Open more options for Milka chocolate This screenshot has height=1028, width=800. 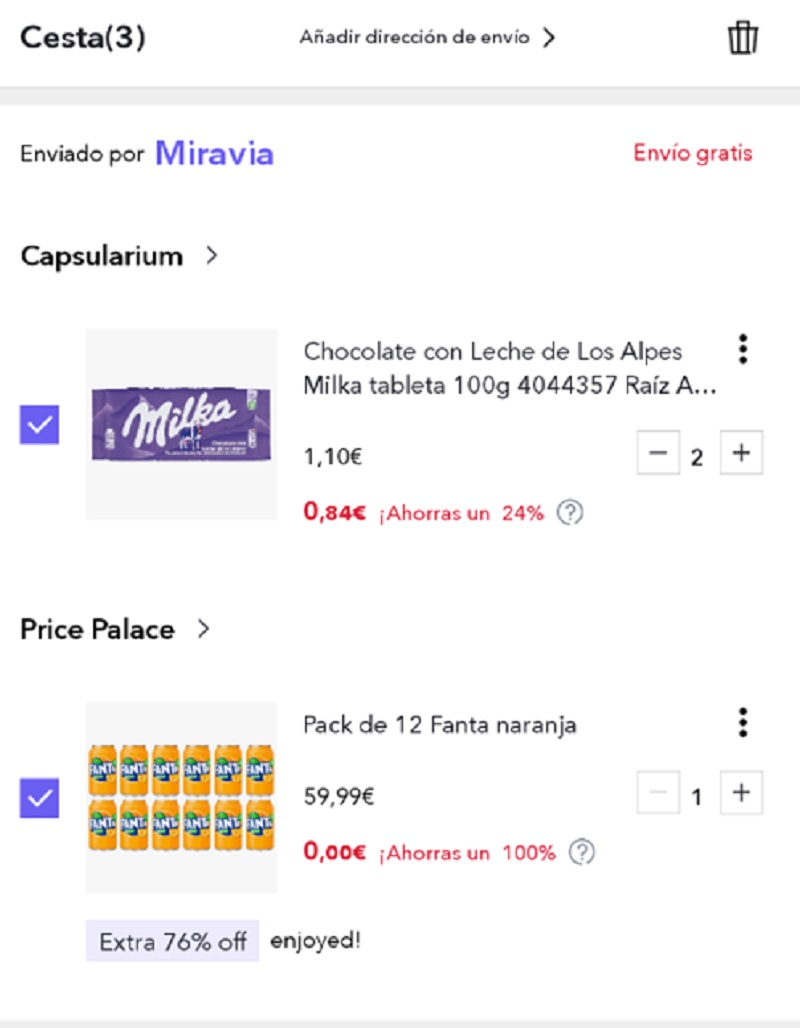click(742, 349)
